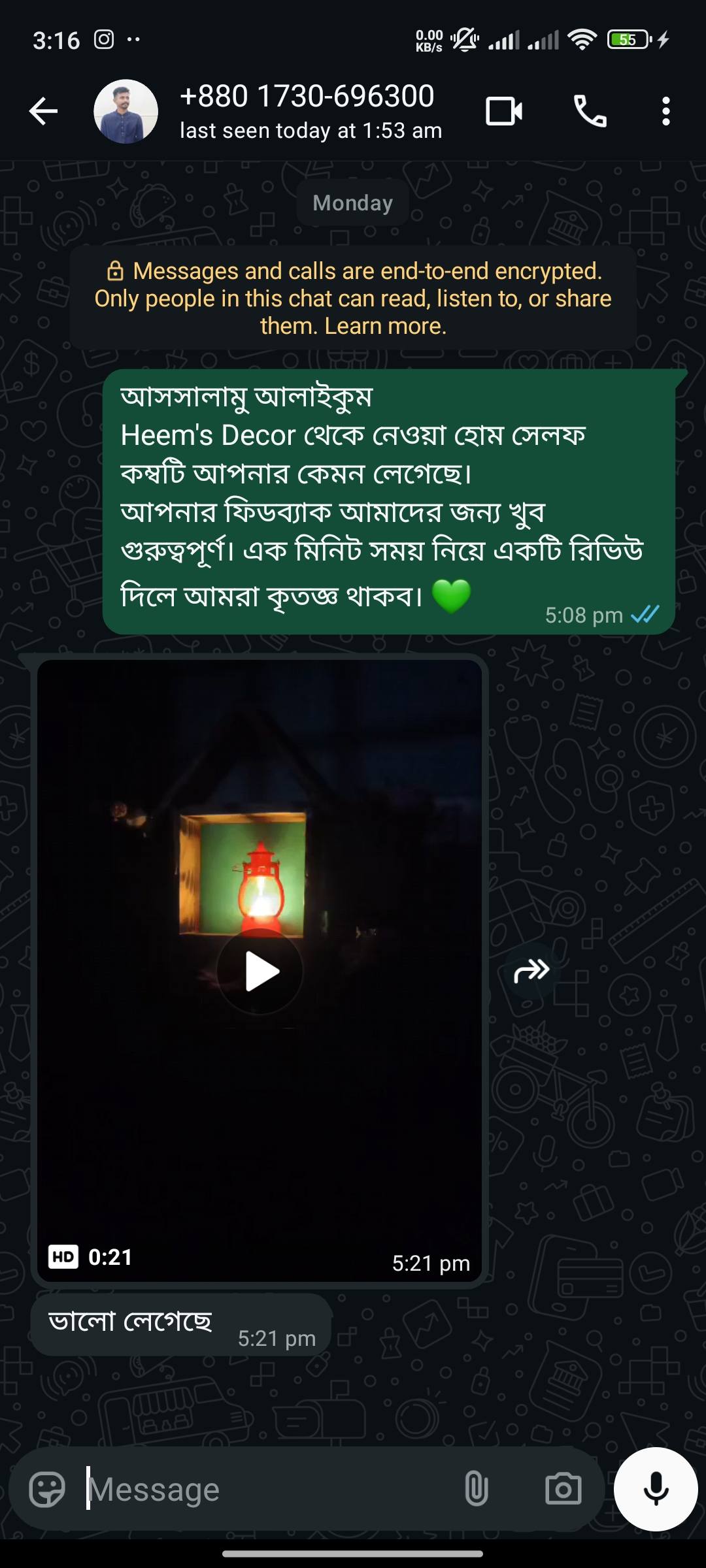
Task: Start a video call
Action: 503,111
